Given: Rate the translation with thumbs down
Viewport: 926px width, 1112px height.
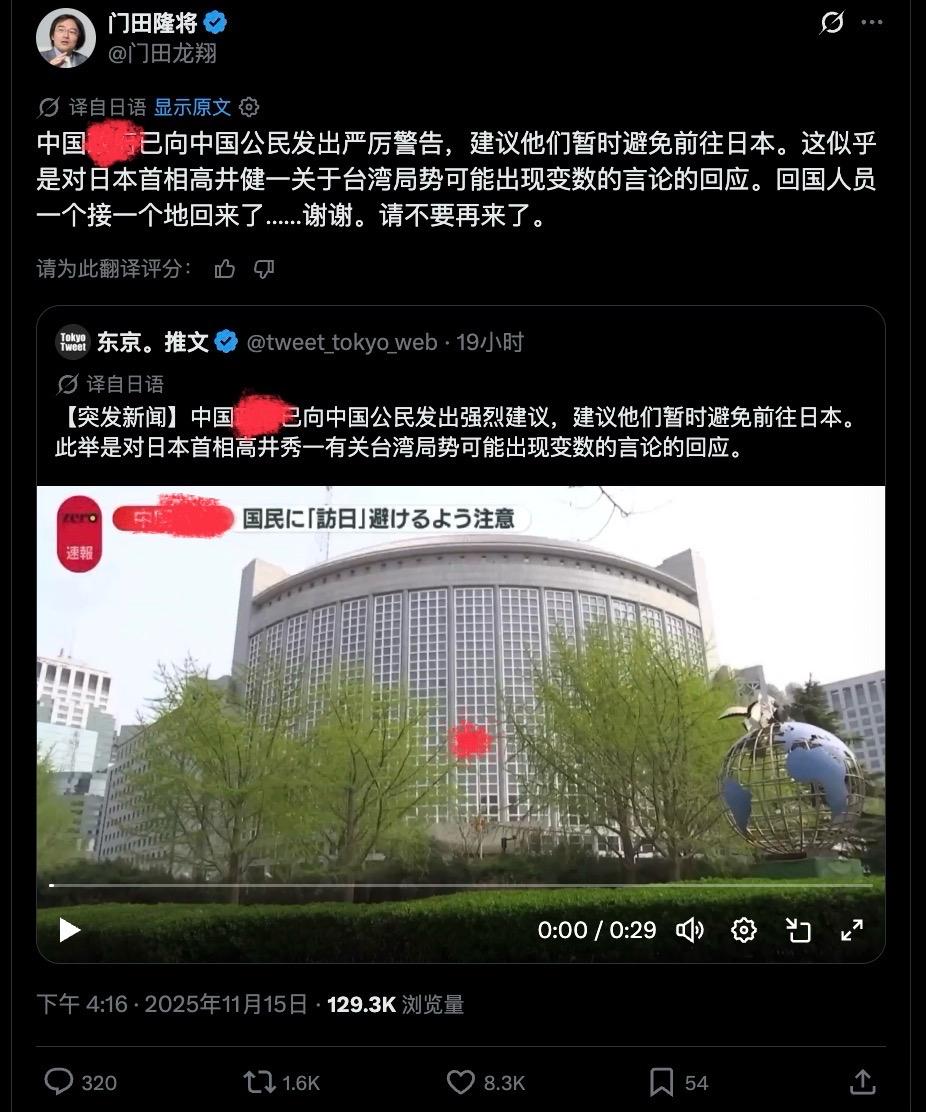Looking at the screenshot, I should 265,268.
